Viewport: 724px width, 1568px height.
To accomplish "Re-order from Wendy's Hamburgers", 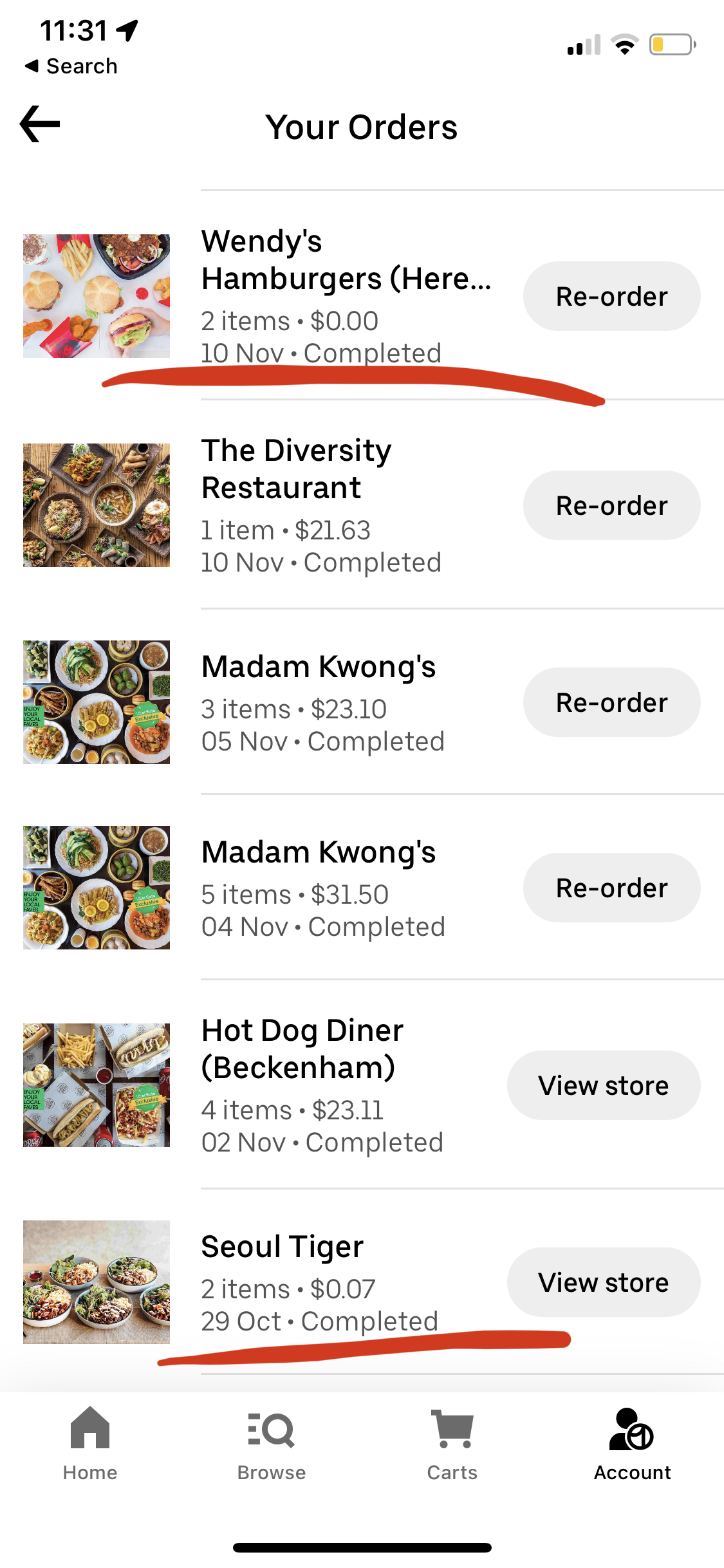I will pyautogui.click(x=611, y=296).
